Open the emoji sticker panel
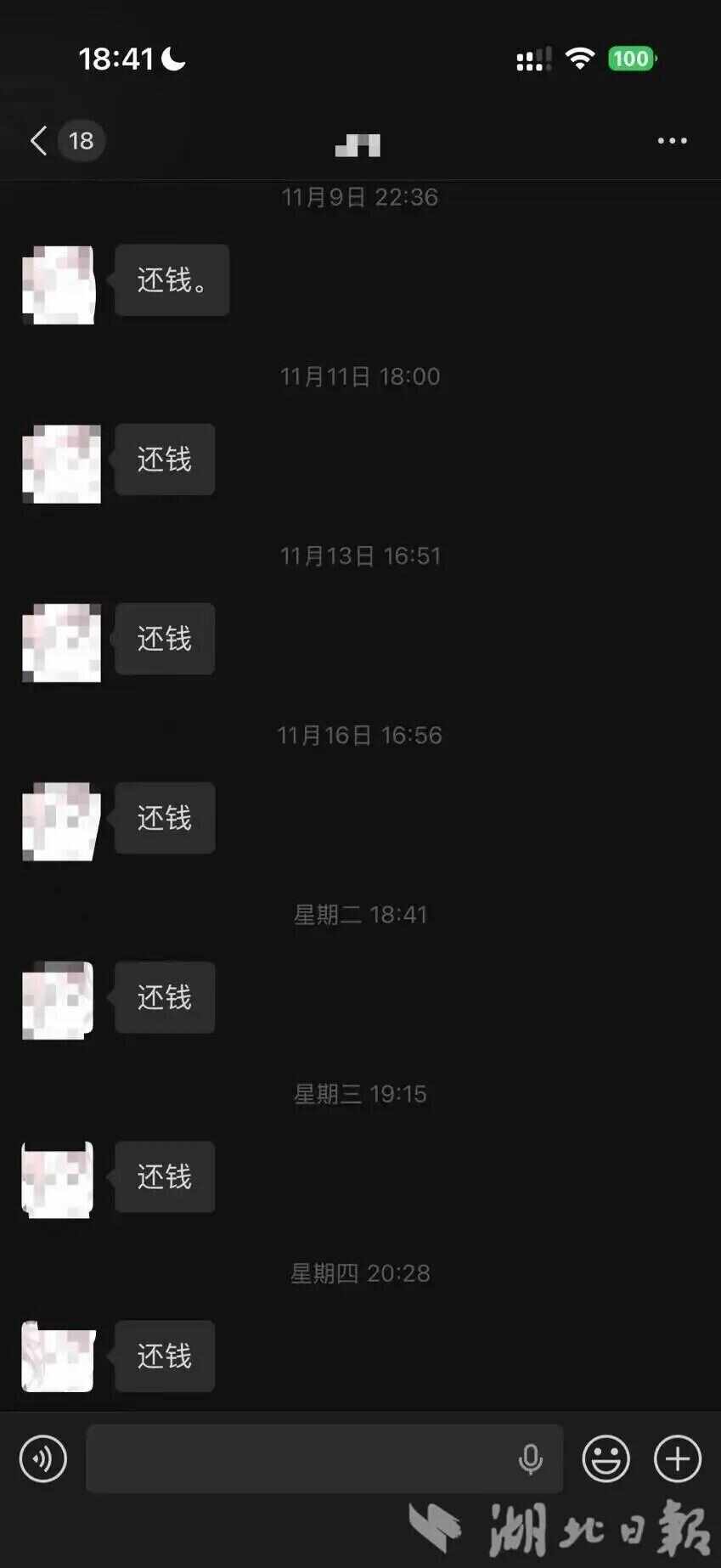This screenshot has height=1568, width=721. tap(606, 1458)
